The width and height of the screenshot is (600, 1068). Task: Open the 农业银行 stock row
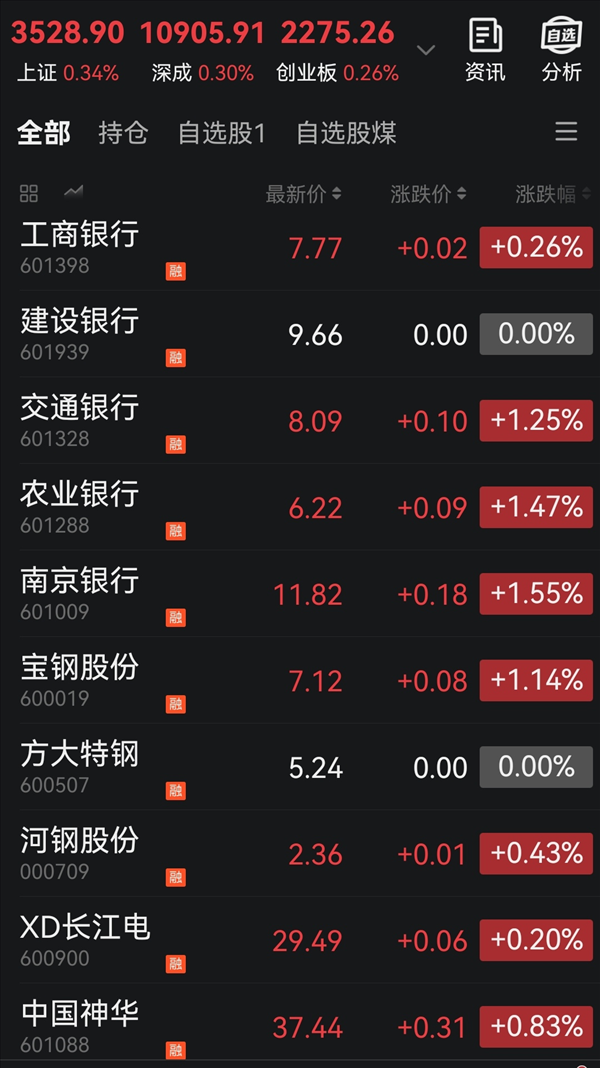(300, 507)
